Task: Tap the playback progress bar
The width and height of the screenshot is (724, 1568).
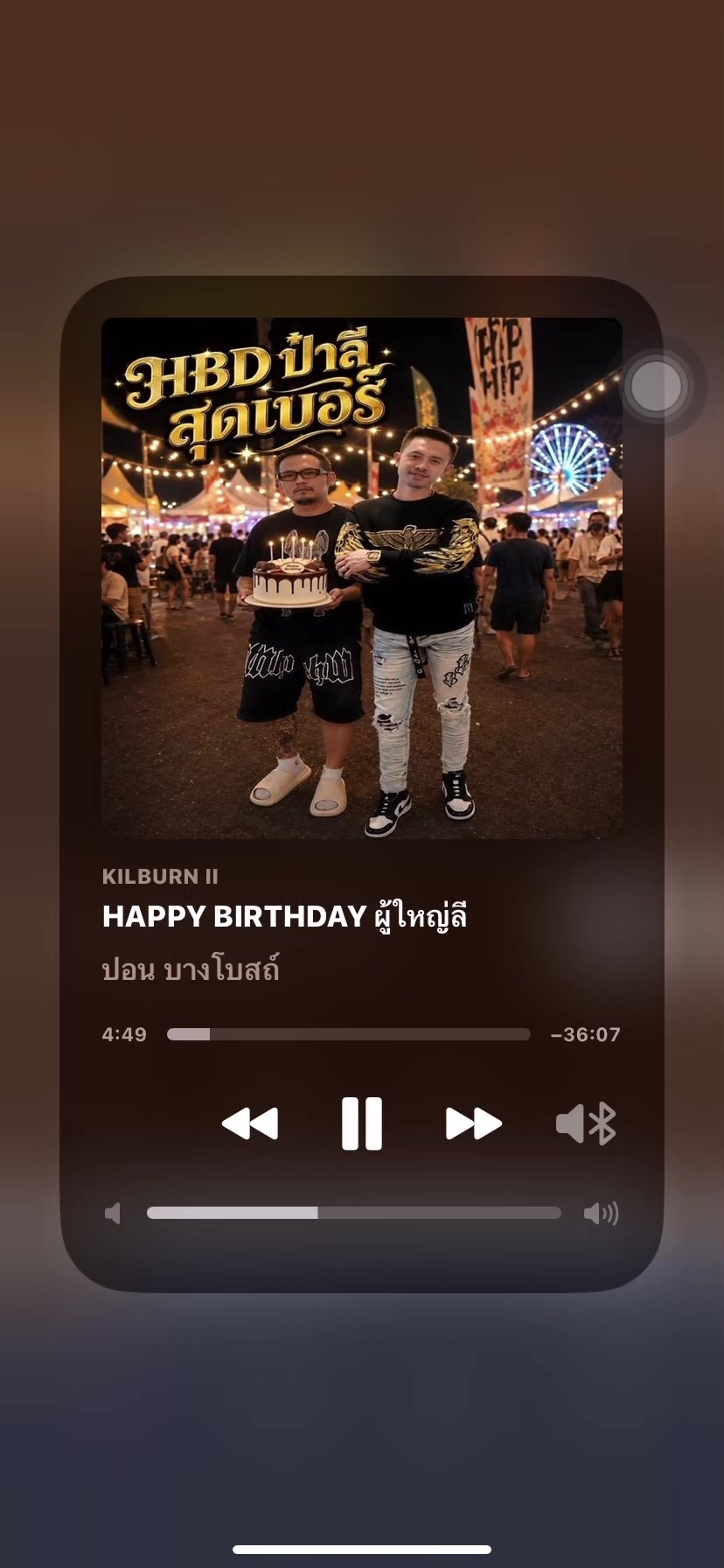Action: (x=349, y=1034)
